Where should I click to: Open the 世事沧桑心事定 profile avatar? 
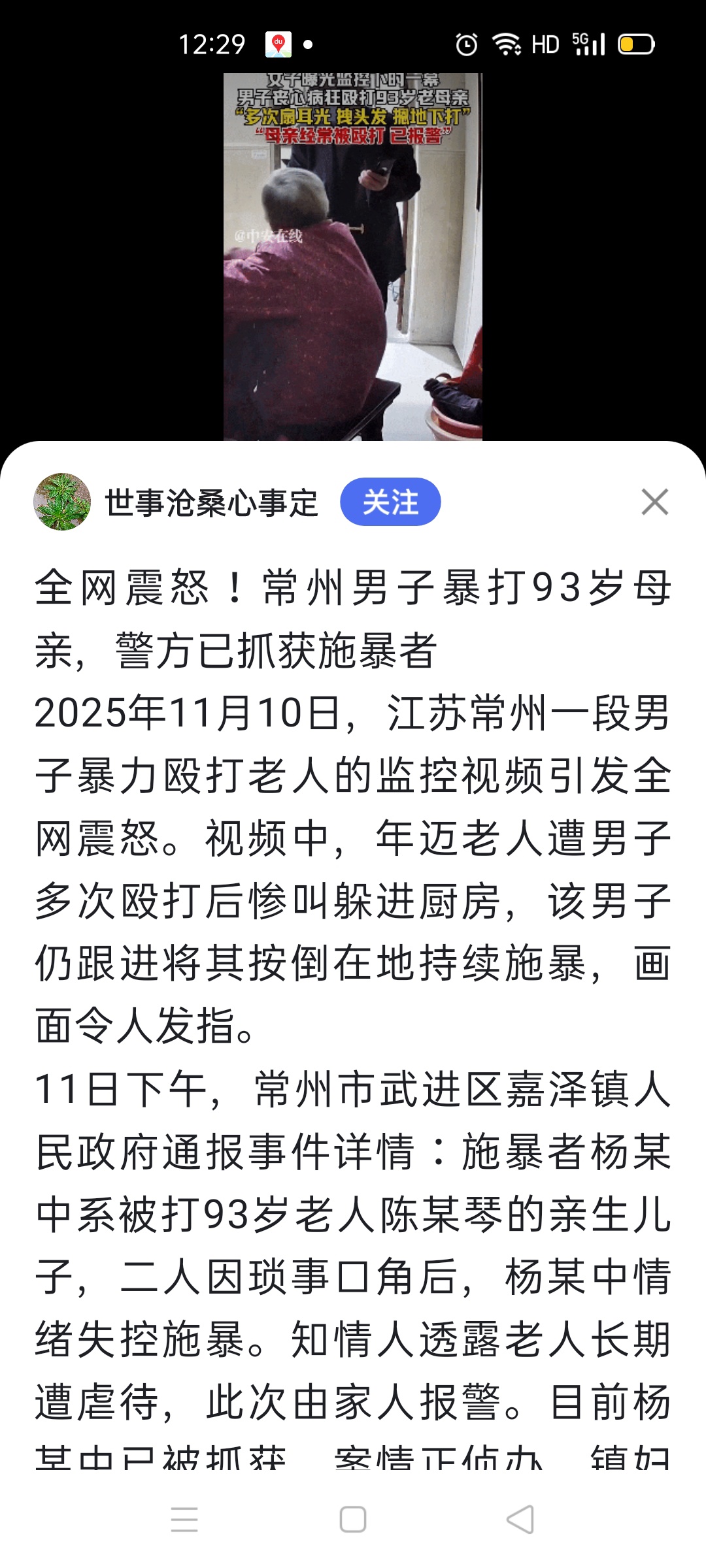pyautogui.click(x=62, y=502)
